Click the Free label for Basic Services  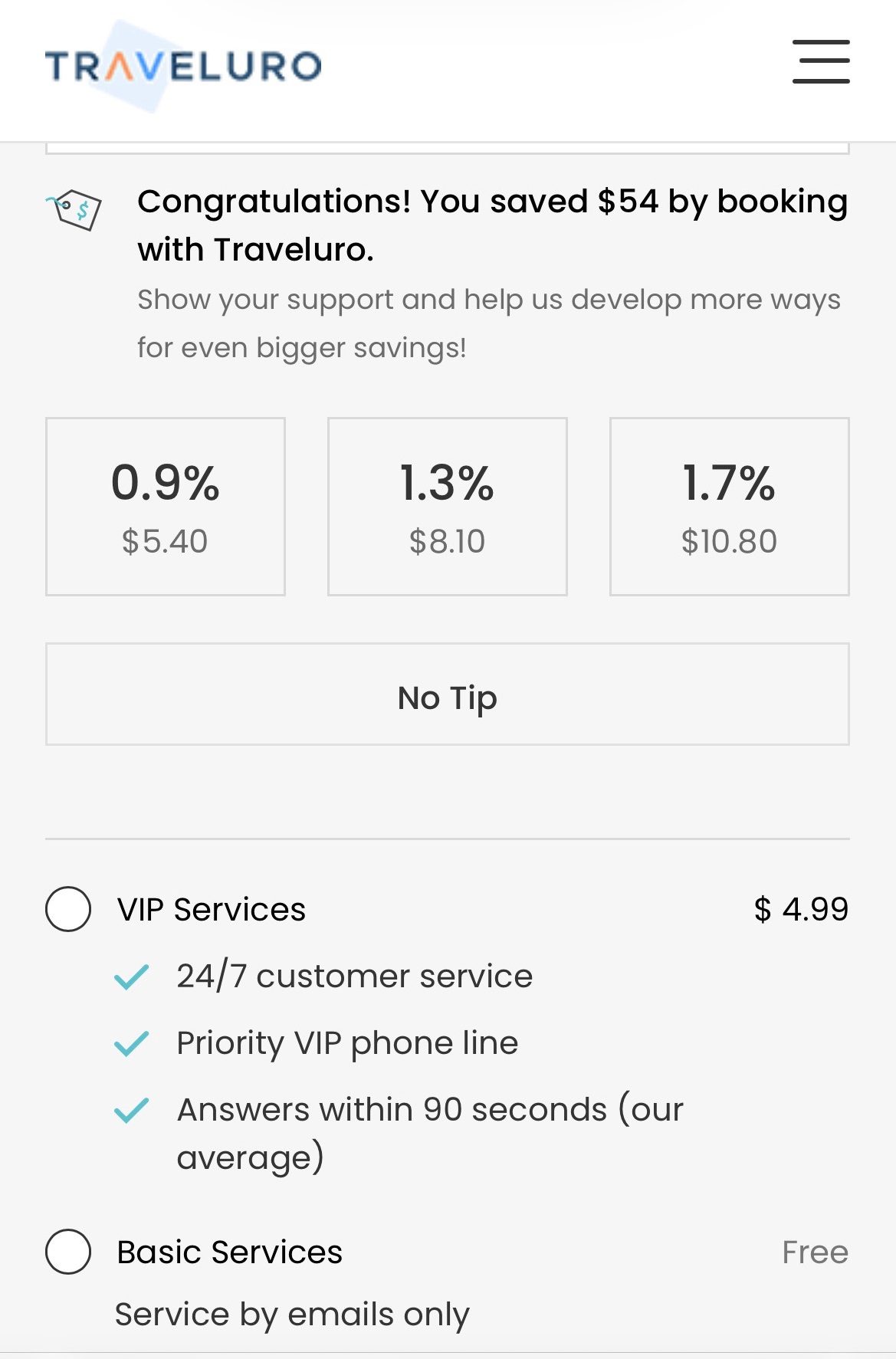point(814,1251)
